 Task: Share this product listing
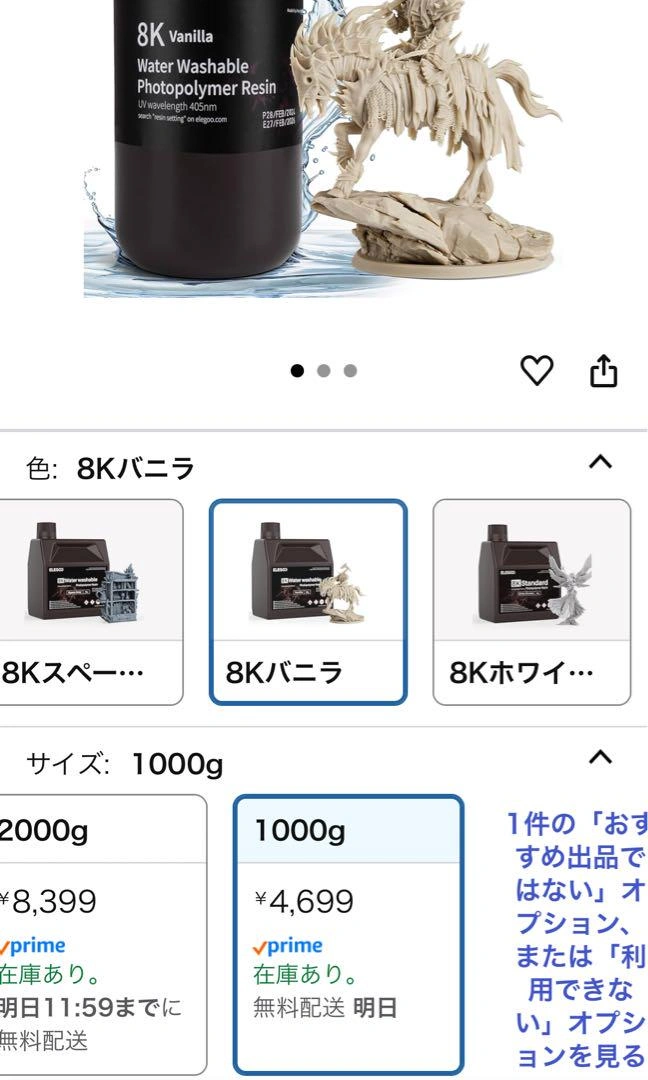[603, 371]
